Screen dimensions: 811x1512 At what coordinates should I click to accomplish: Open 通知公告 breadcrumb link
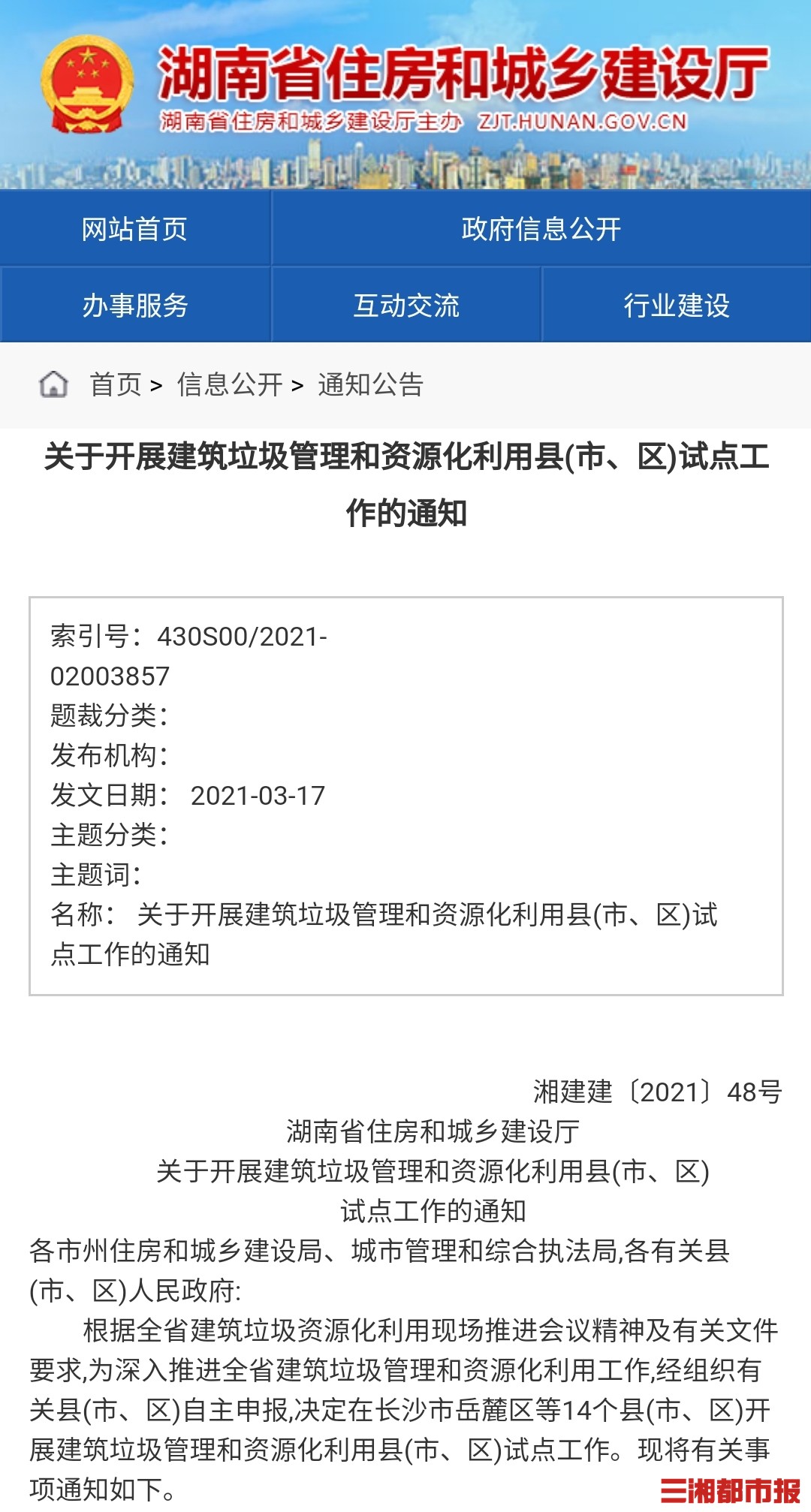(371, 384)
